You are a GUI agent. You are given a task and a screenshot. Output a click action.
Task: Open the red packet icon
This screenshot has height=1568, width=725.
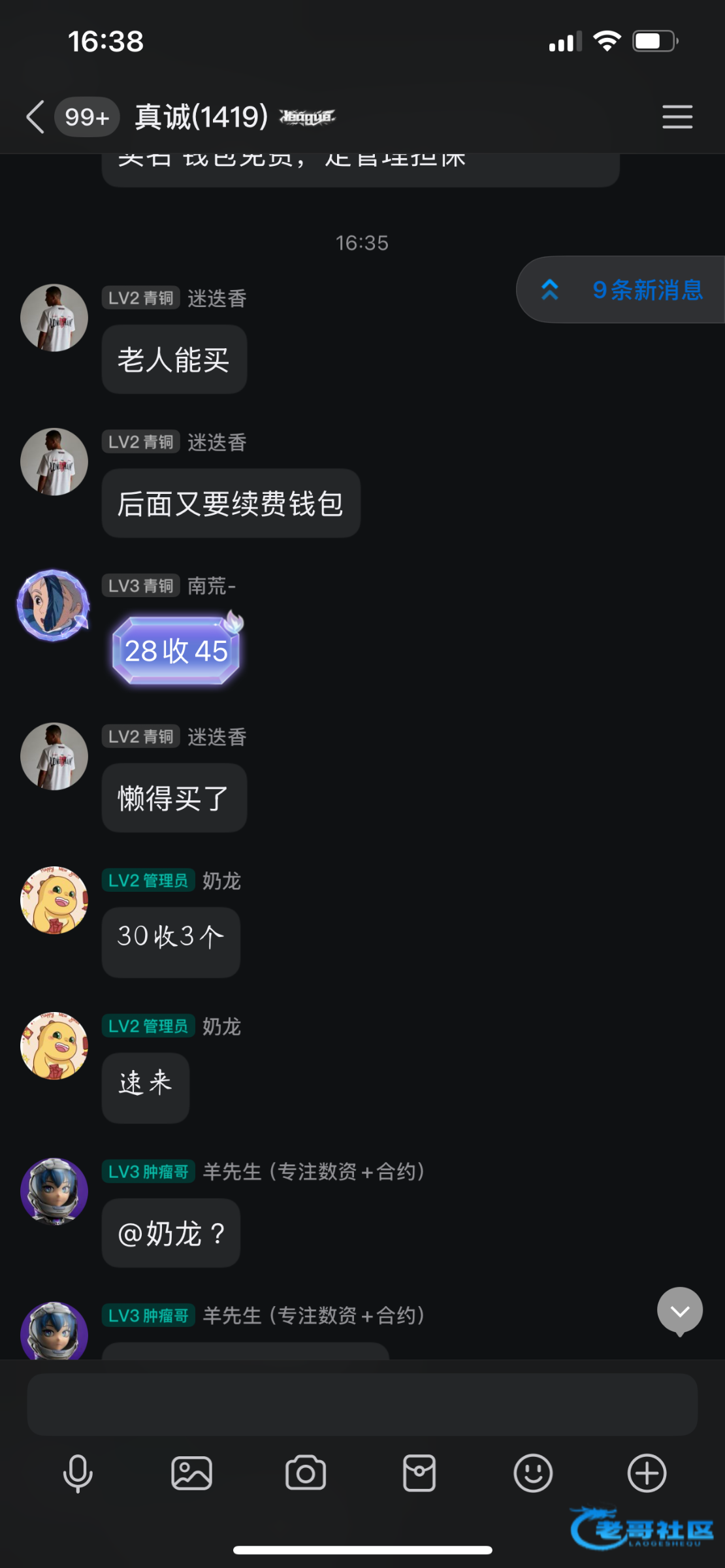[x=419, y=1473]
